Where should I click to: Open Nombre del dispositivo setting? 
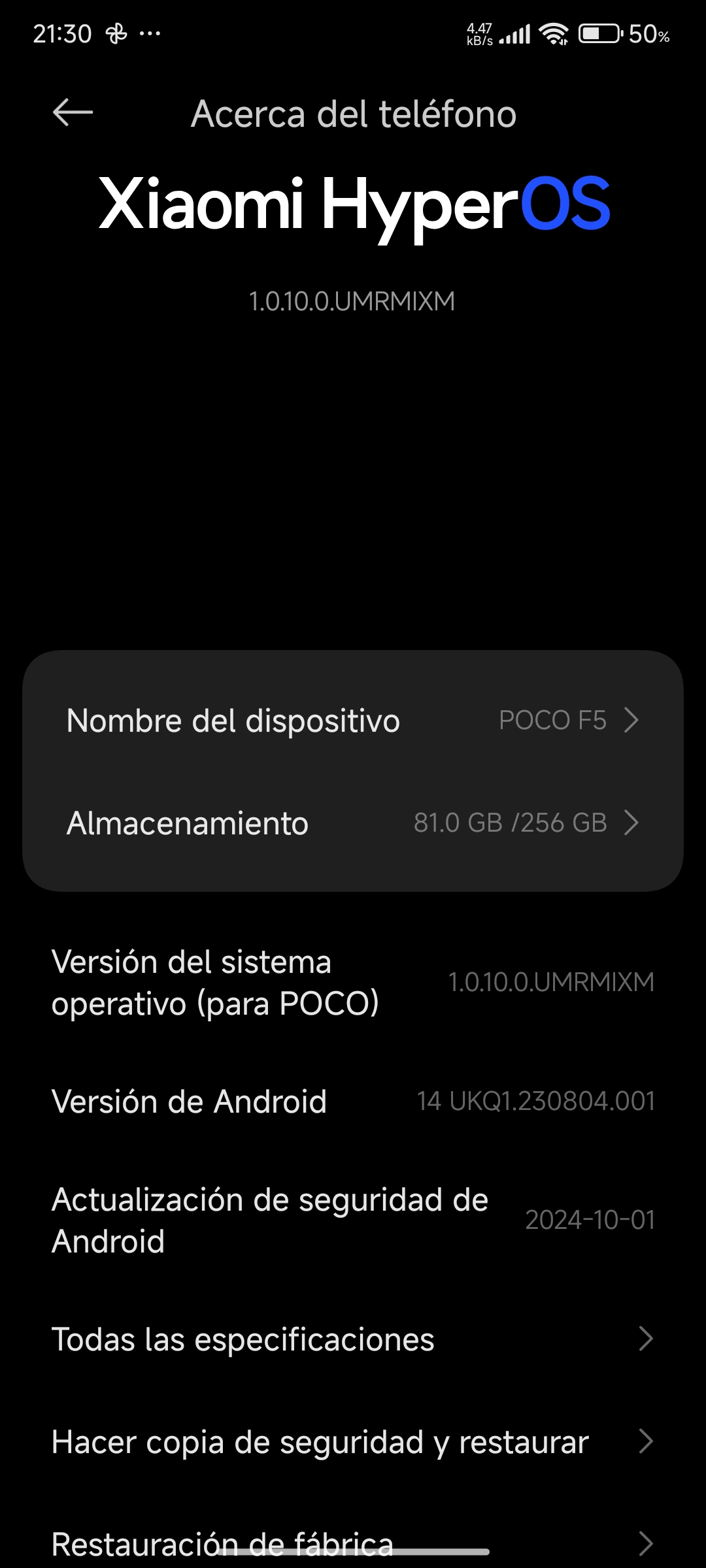click(x=353, y=721)
